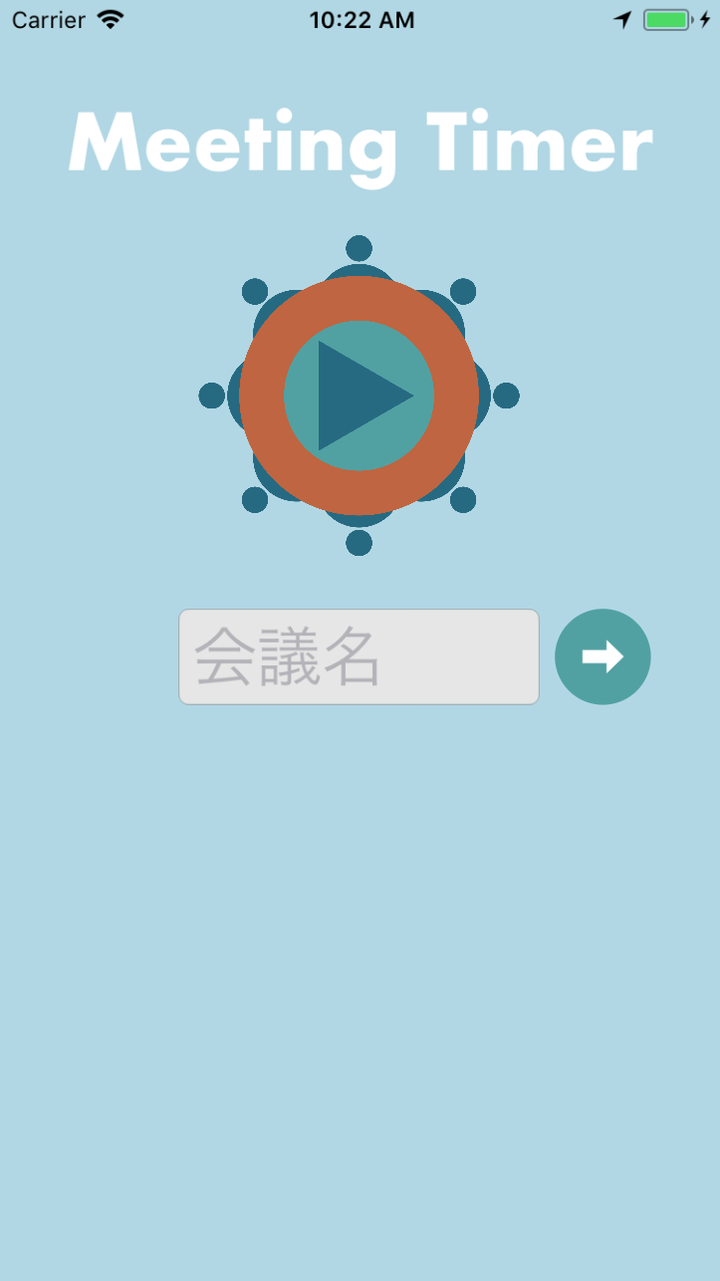The image size is (720, 1281).
Task: Focus the 会議名 meeting name field
Action: (x=358, y=657)
